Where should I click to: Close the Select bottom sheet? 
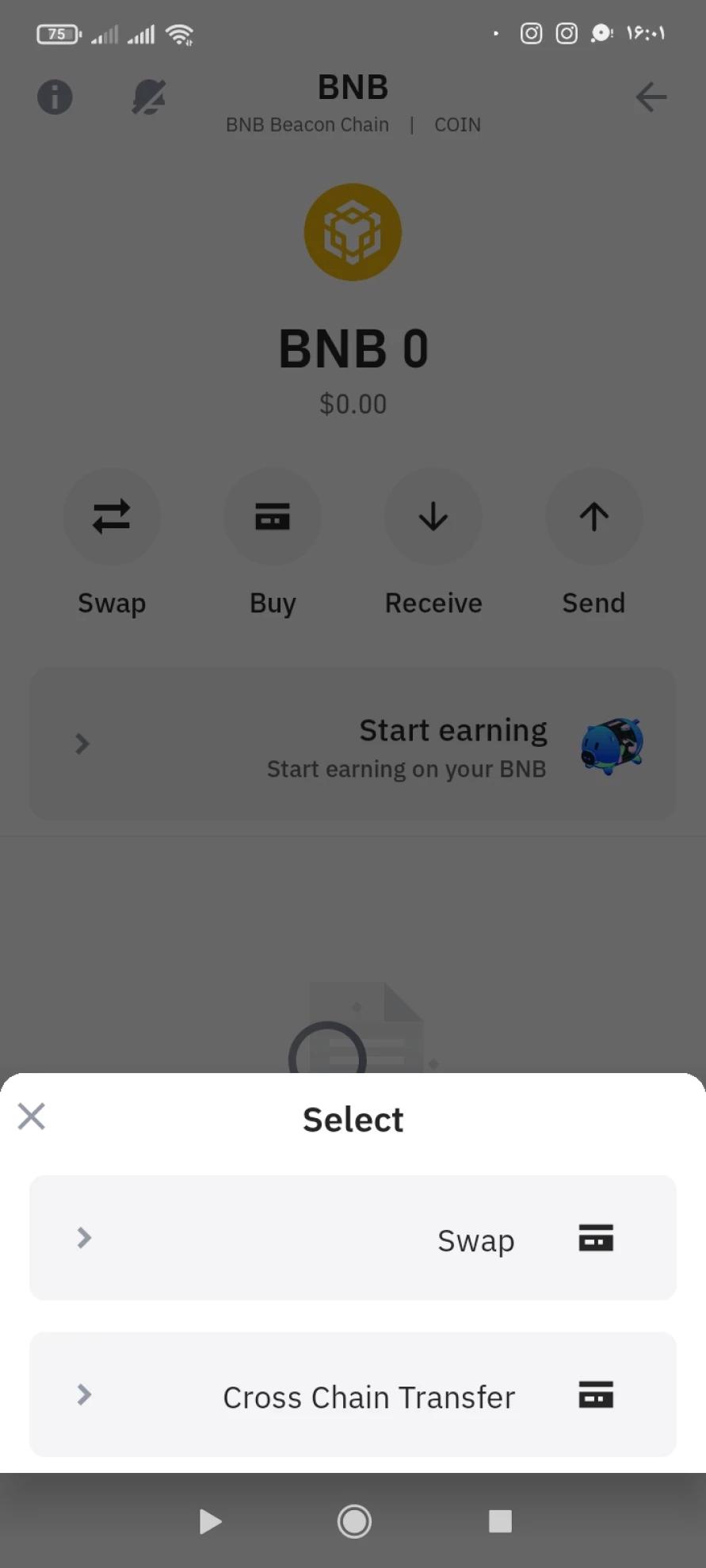pos(32,1117)
